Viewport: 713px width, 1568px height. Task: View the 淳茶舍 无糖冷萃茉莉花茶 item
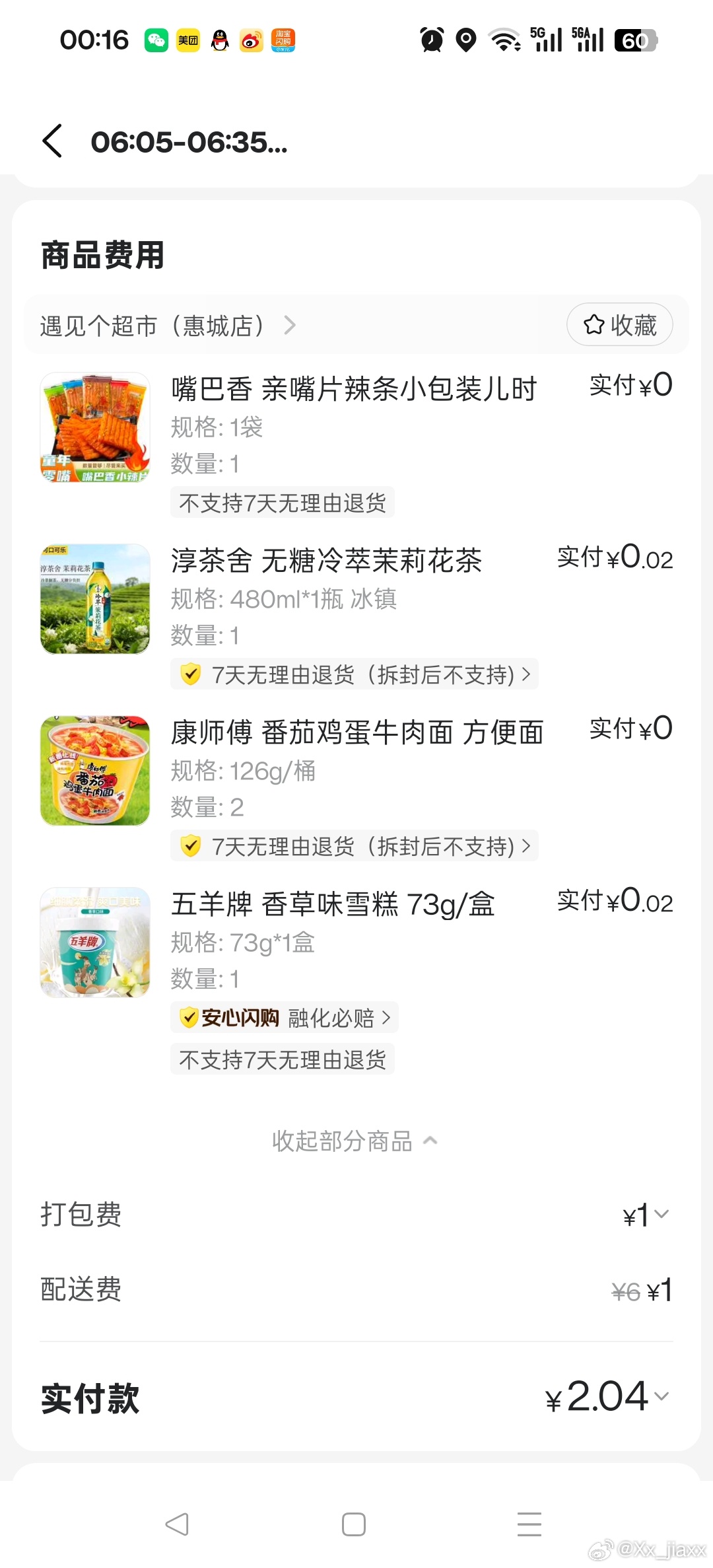[x=326, y=561]
